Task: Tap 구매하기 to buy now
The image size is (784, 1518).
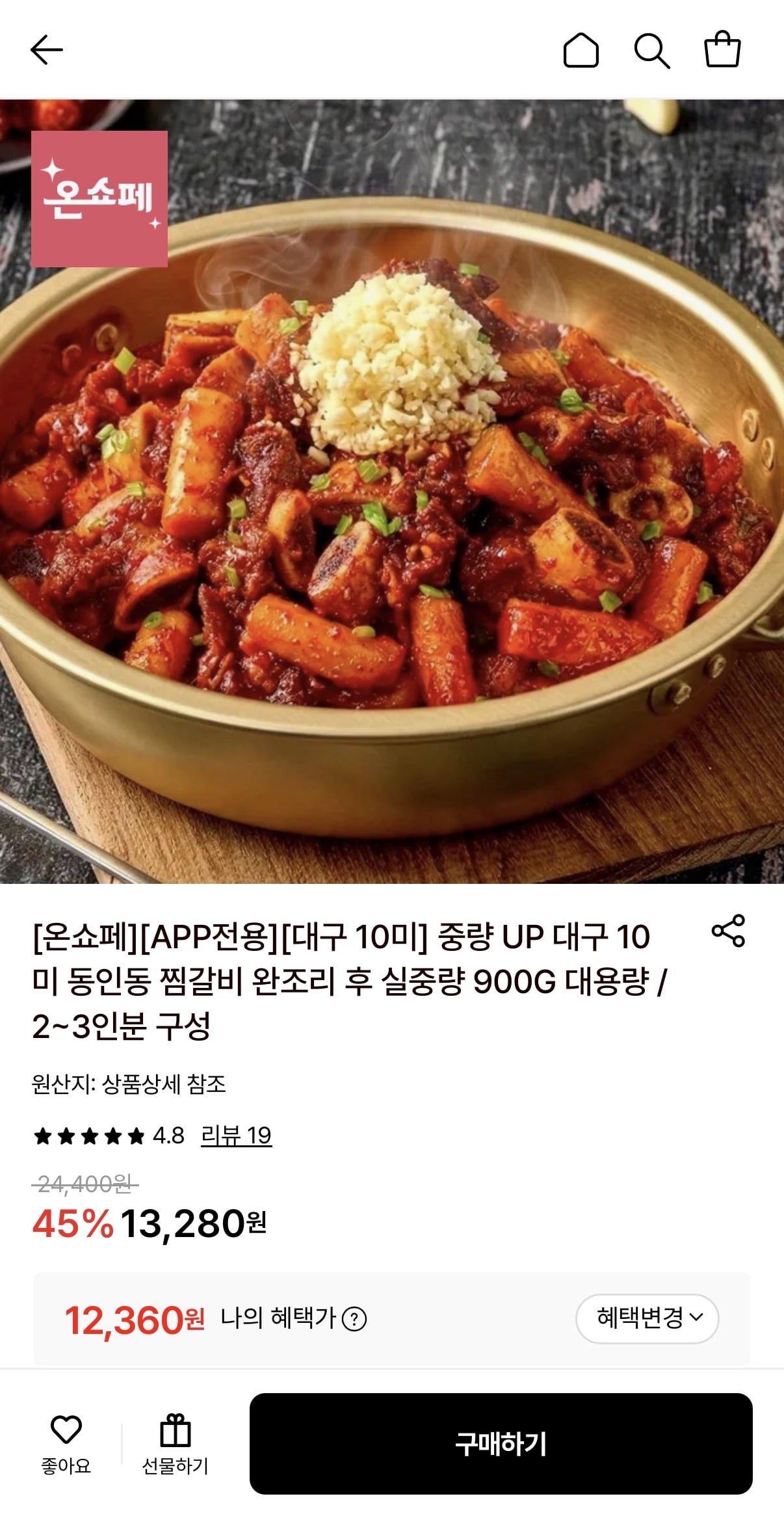Action: (501, 1444)
